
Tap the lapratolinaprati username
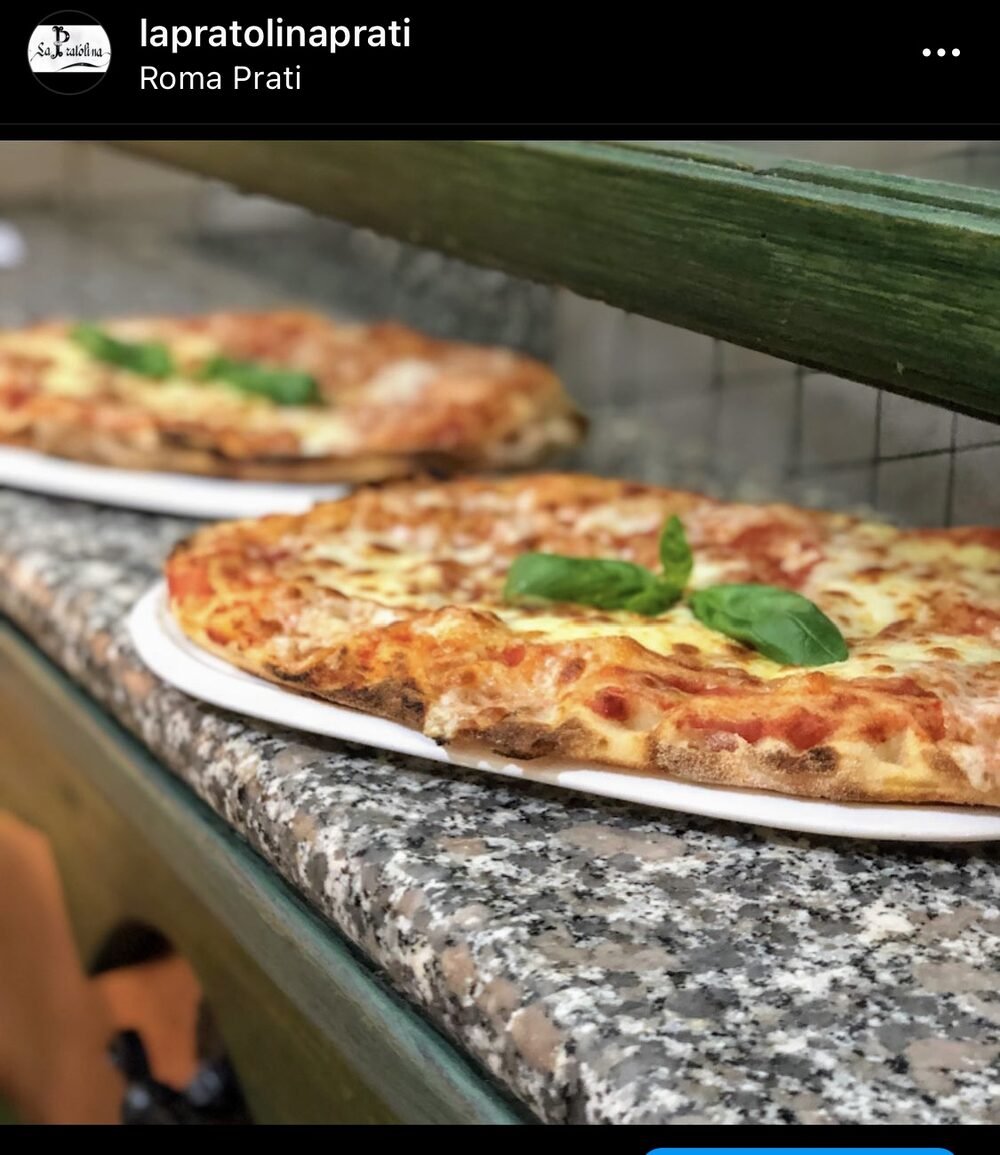275,34
